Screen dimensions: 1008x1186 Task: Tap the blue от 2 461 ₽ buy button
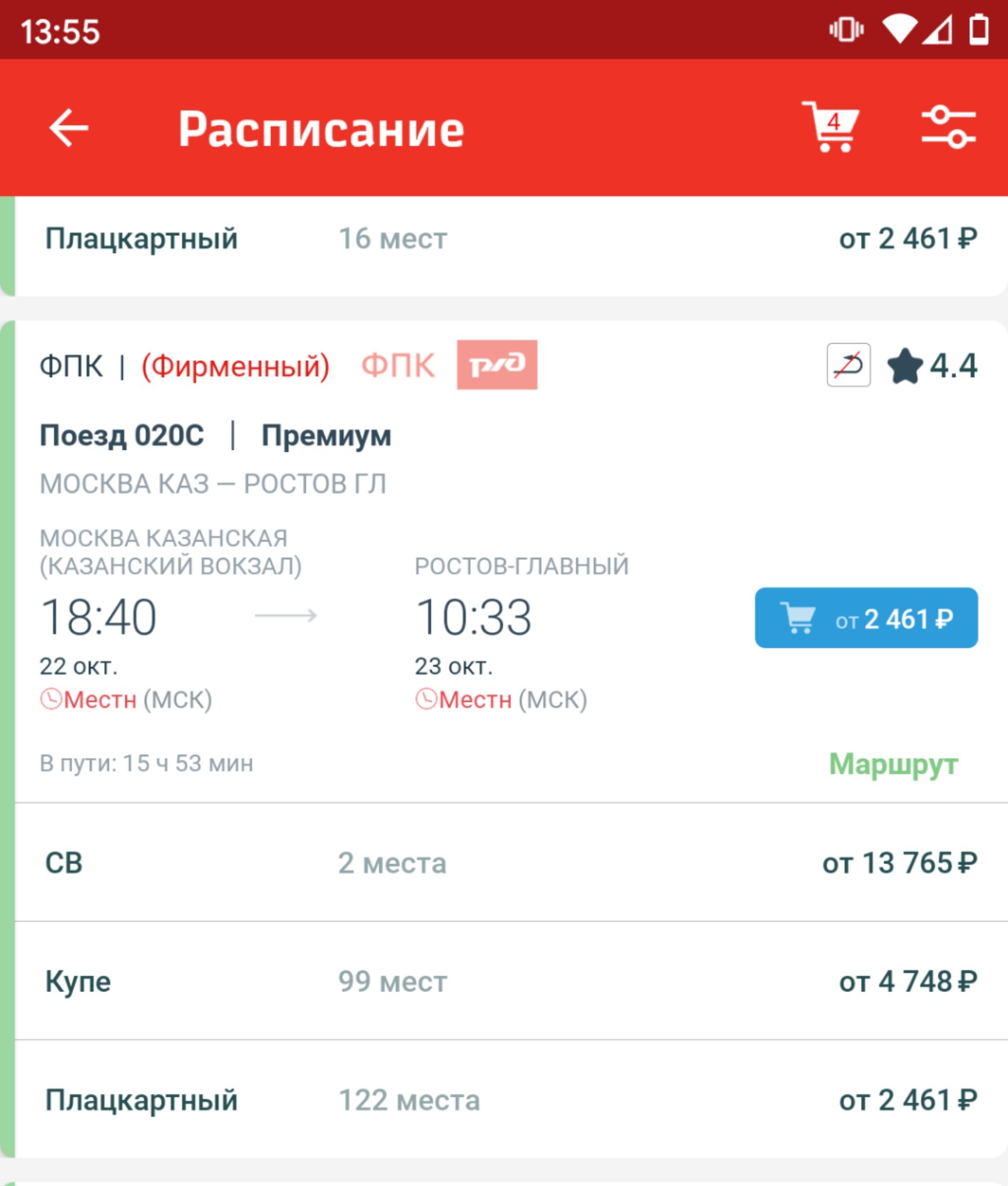pos(866,618)
